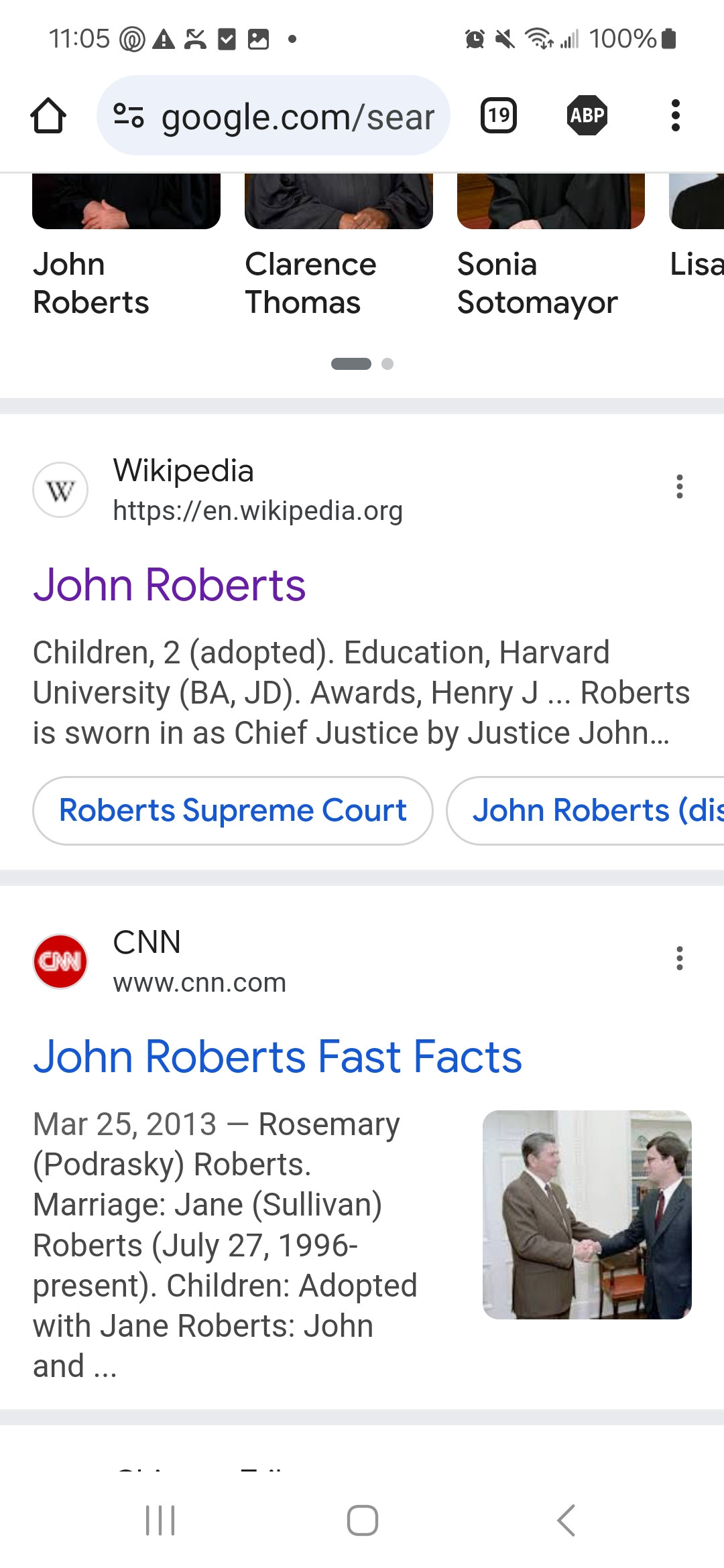724x1568 pixels.
Task: Open recent apps from the navigation bar
Action: click(x=160, y=1520)
